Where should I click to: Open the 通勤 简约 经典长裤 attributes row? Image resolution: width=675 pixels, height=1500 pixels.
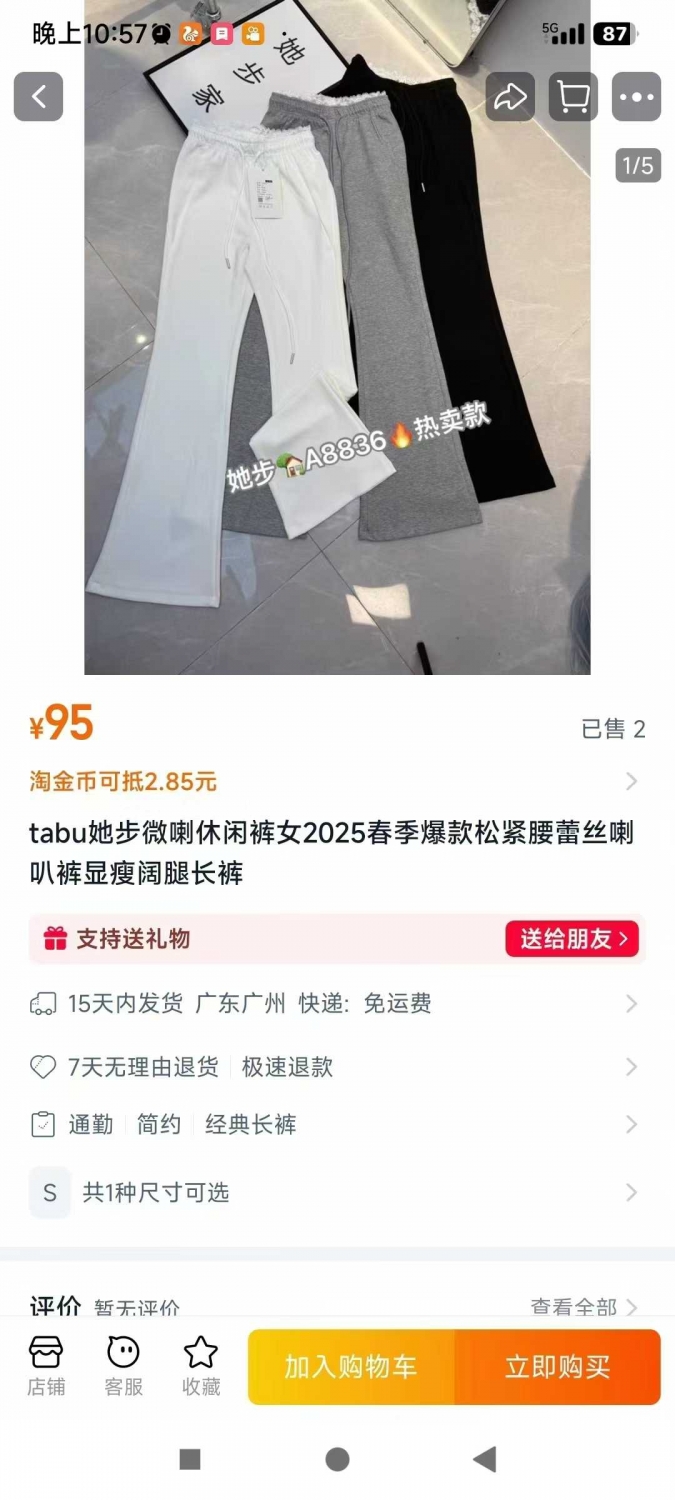tap(337, 1125)
